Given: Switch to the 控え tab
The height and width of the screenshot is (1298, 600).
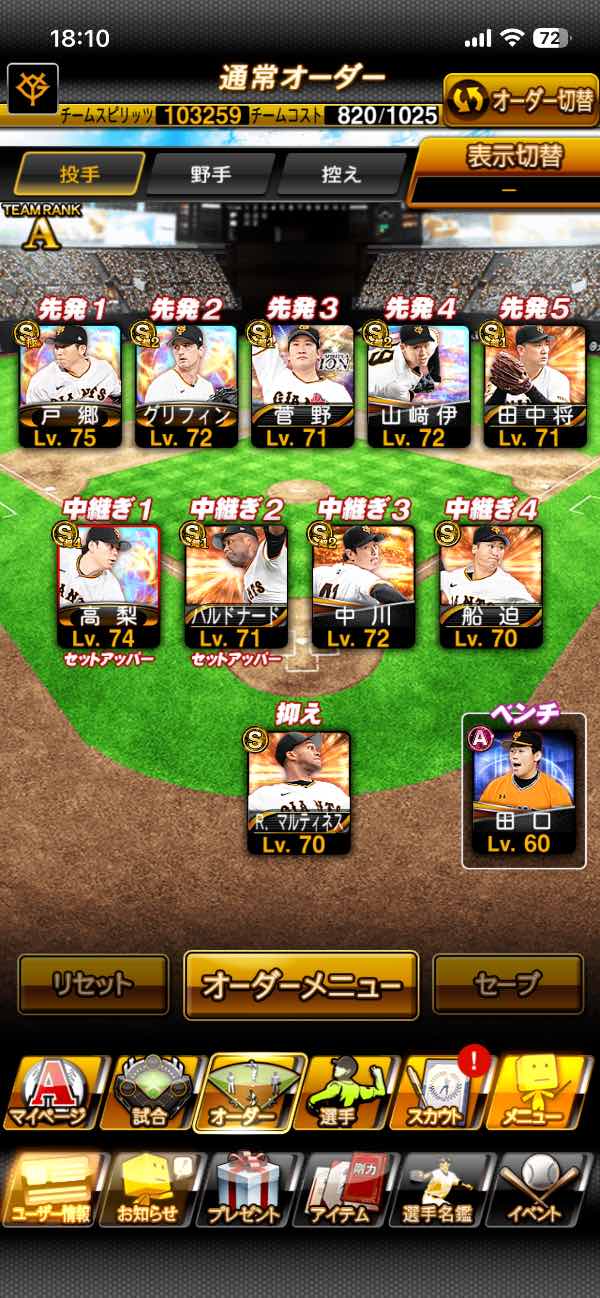Looking at the screenshot, I should point(341,174).
